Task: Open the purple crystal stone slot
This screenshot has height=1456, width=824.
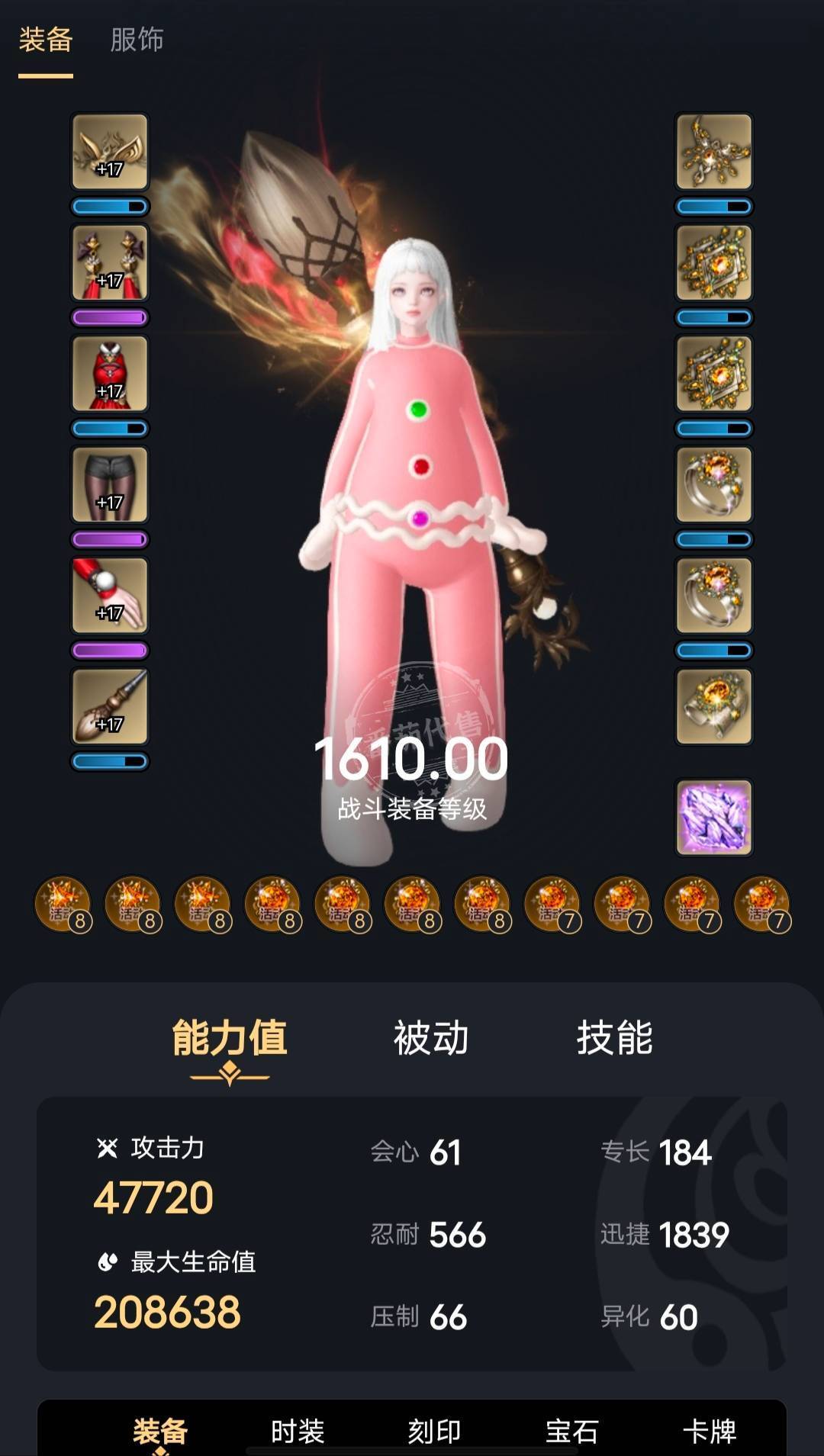Action: (x=714, y=818)
